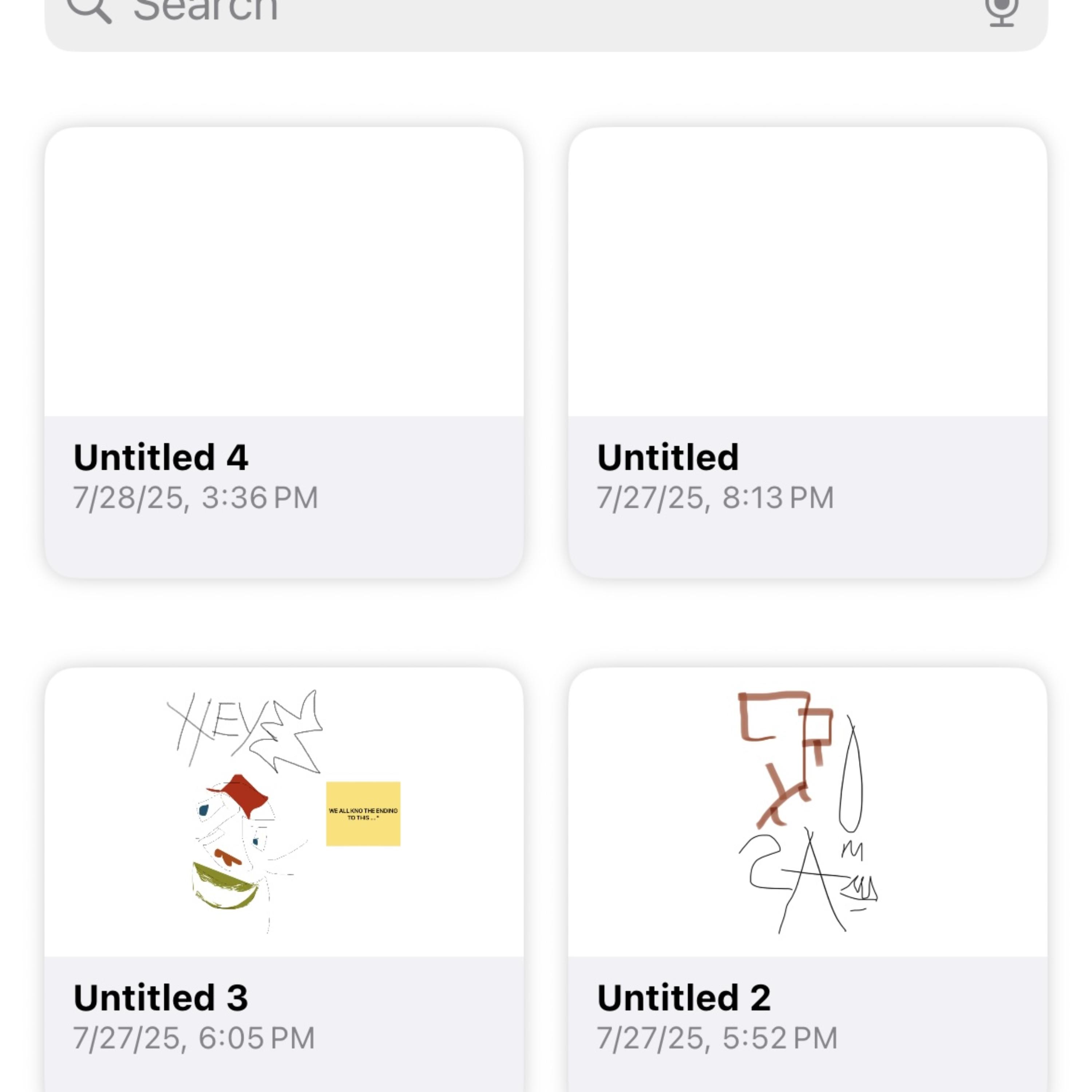
Task: Open the Untitled 4 board
Action: pyautogui.click(x=284, y=352)
